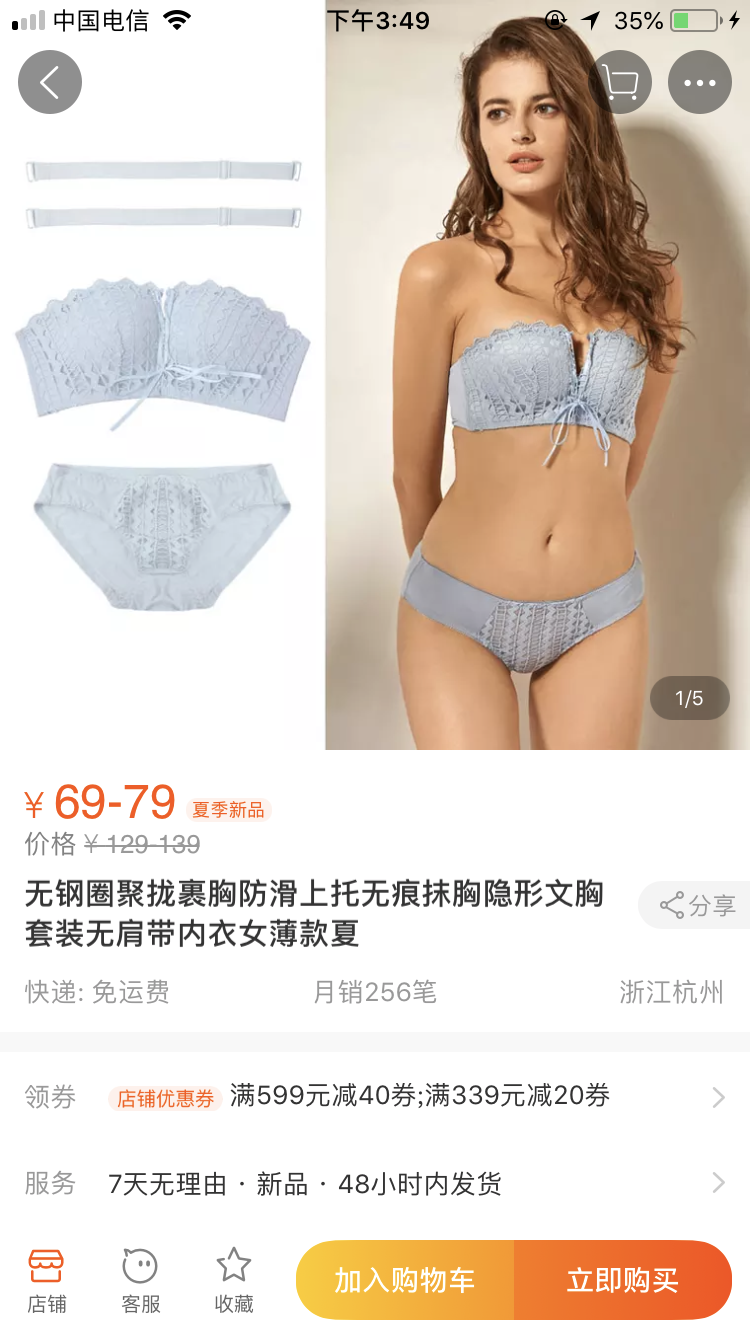Tap the 分享 share button

click(697, 906)
